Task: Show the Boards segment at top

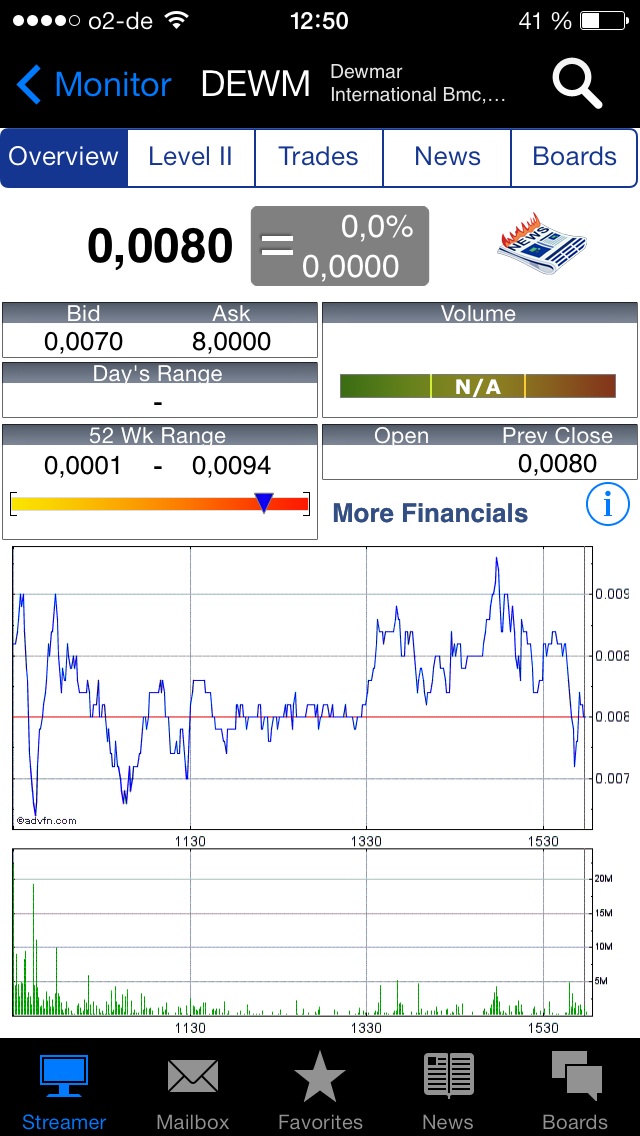Action: click(x=574, y=157)
